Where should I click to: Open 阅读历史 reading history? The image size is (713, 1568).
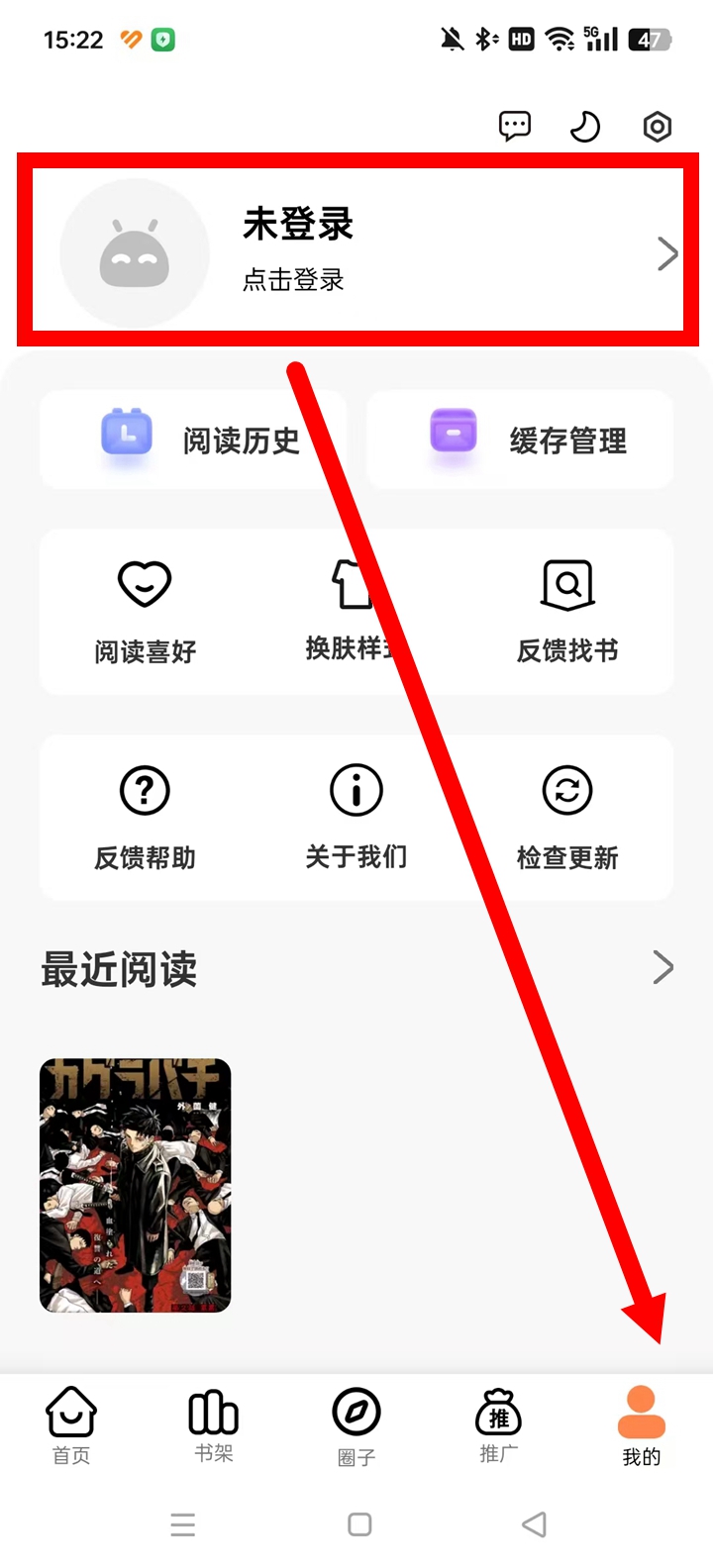click(193, 440)
